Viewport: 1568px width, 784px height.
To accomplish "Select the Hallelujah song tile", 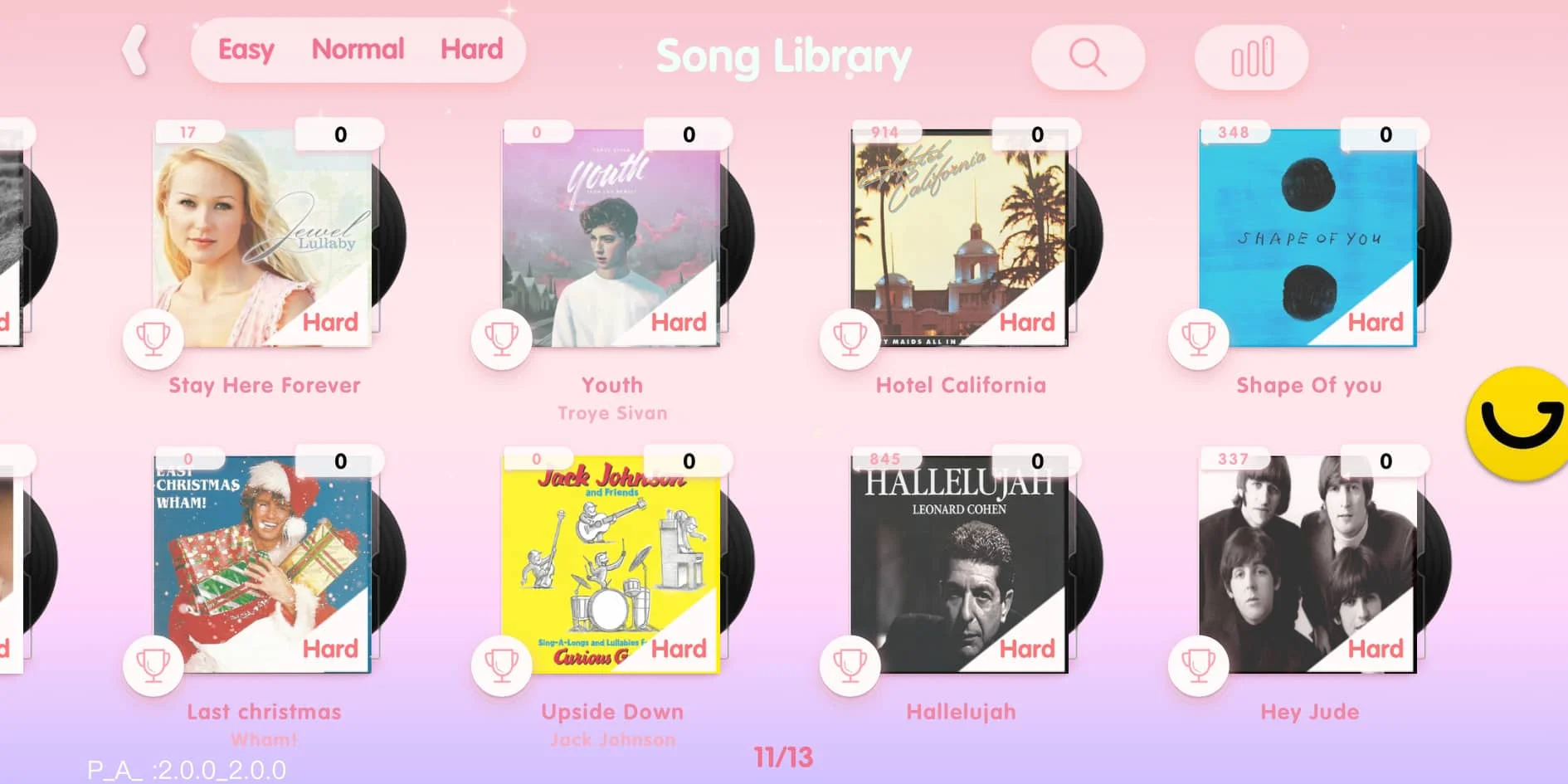I will [x=960, y=564].
